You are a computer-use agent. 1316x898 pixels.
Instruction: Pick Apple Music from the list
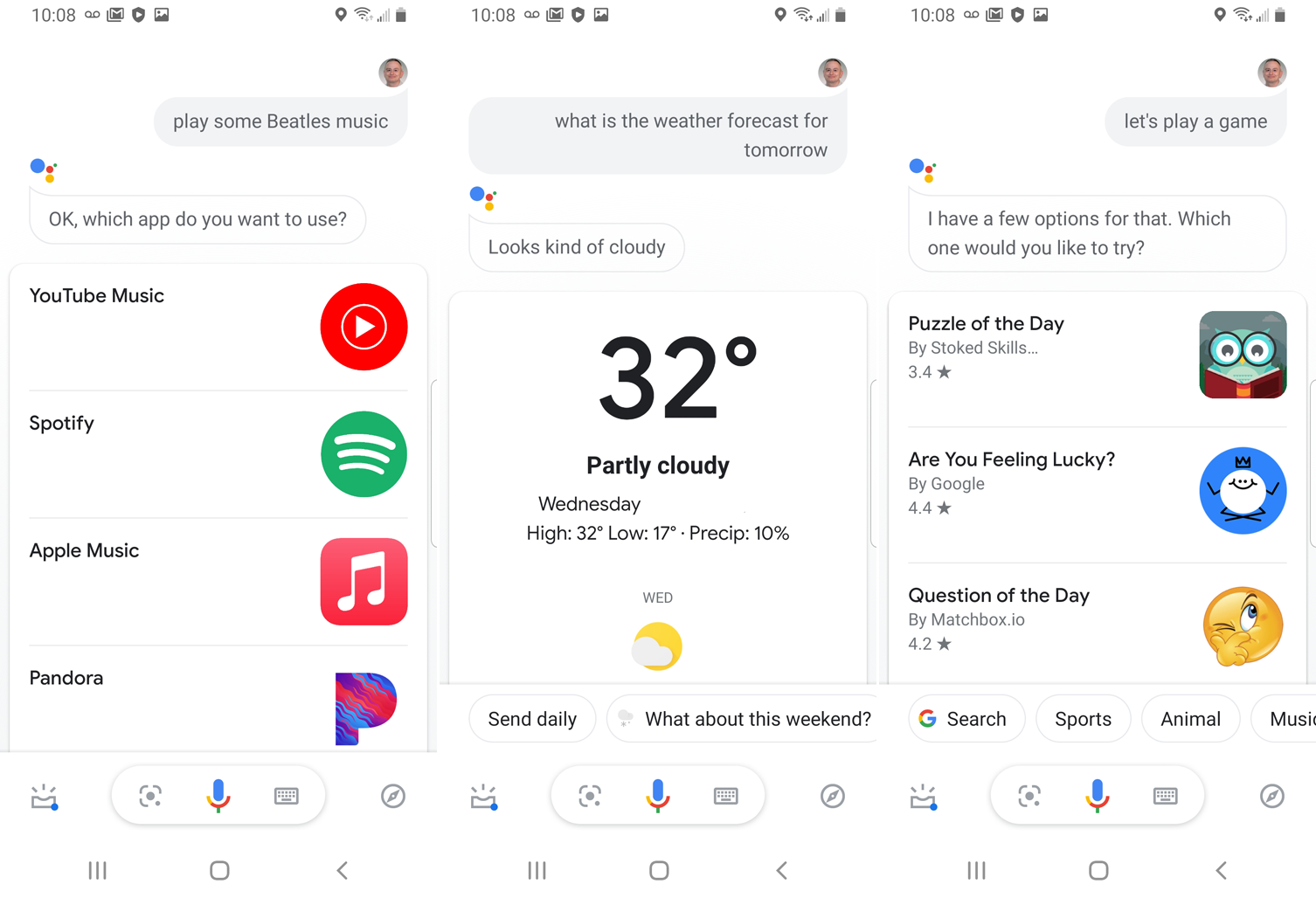[x=218, y=582]
